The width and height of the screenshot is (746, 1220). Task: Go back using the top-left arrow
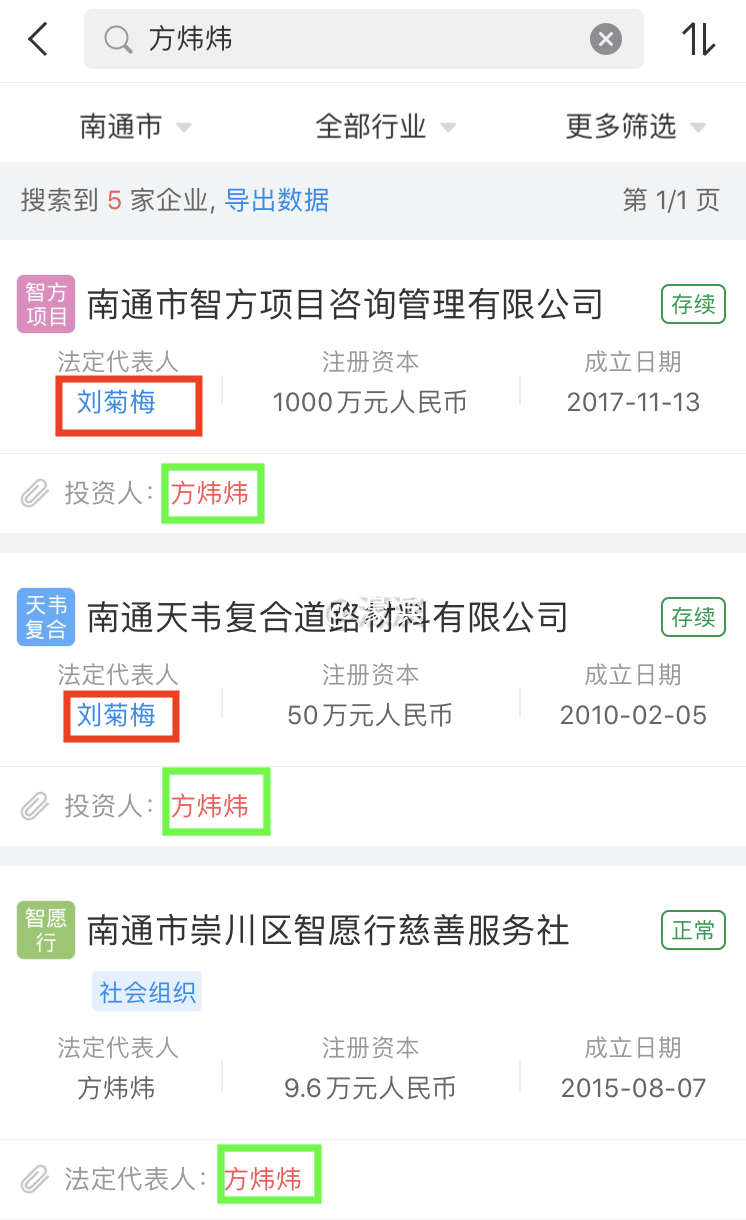coord(38,39)
